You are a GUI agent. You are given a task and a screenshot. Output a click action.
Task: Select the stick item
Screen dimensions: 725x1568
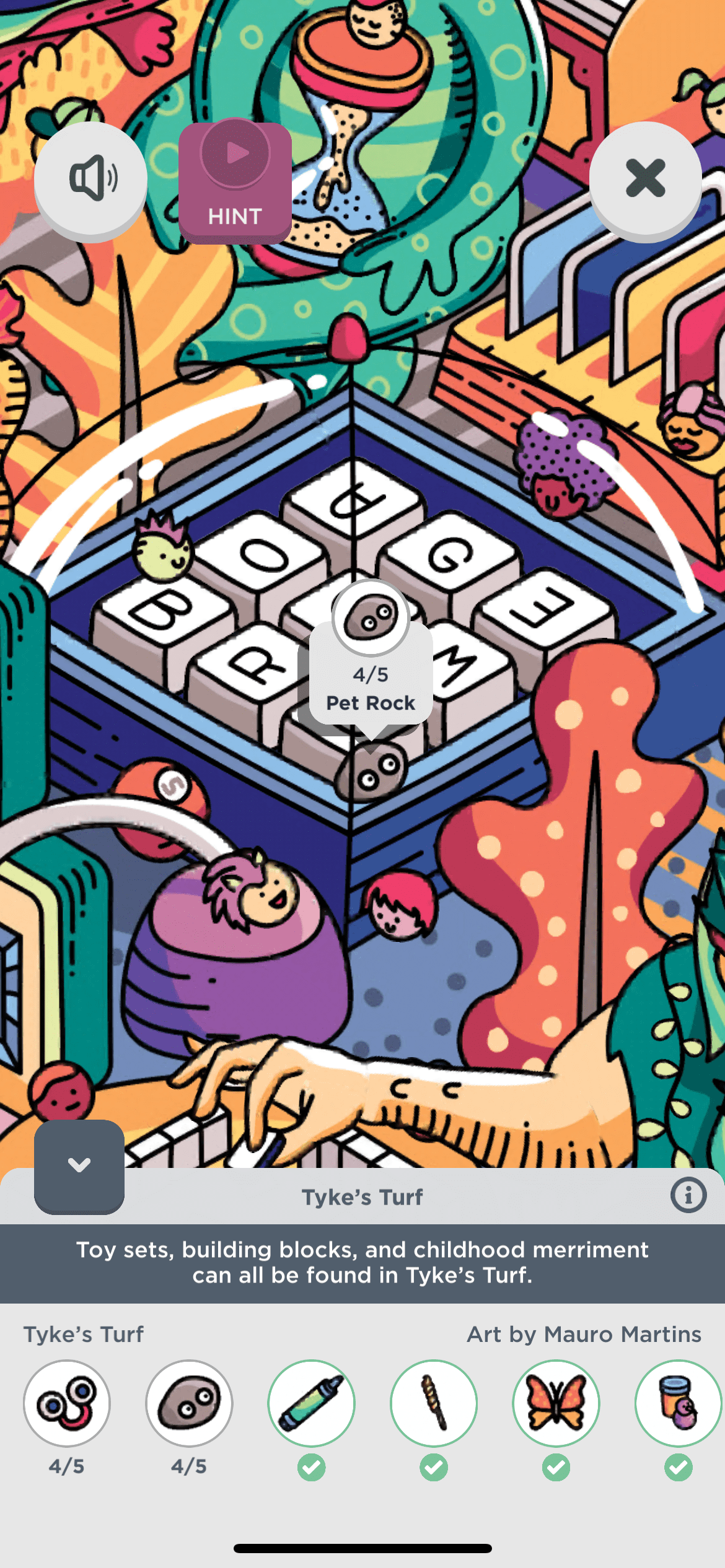pyautogui.click(x=434, y=1403)
